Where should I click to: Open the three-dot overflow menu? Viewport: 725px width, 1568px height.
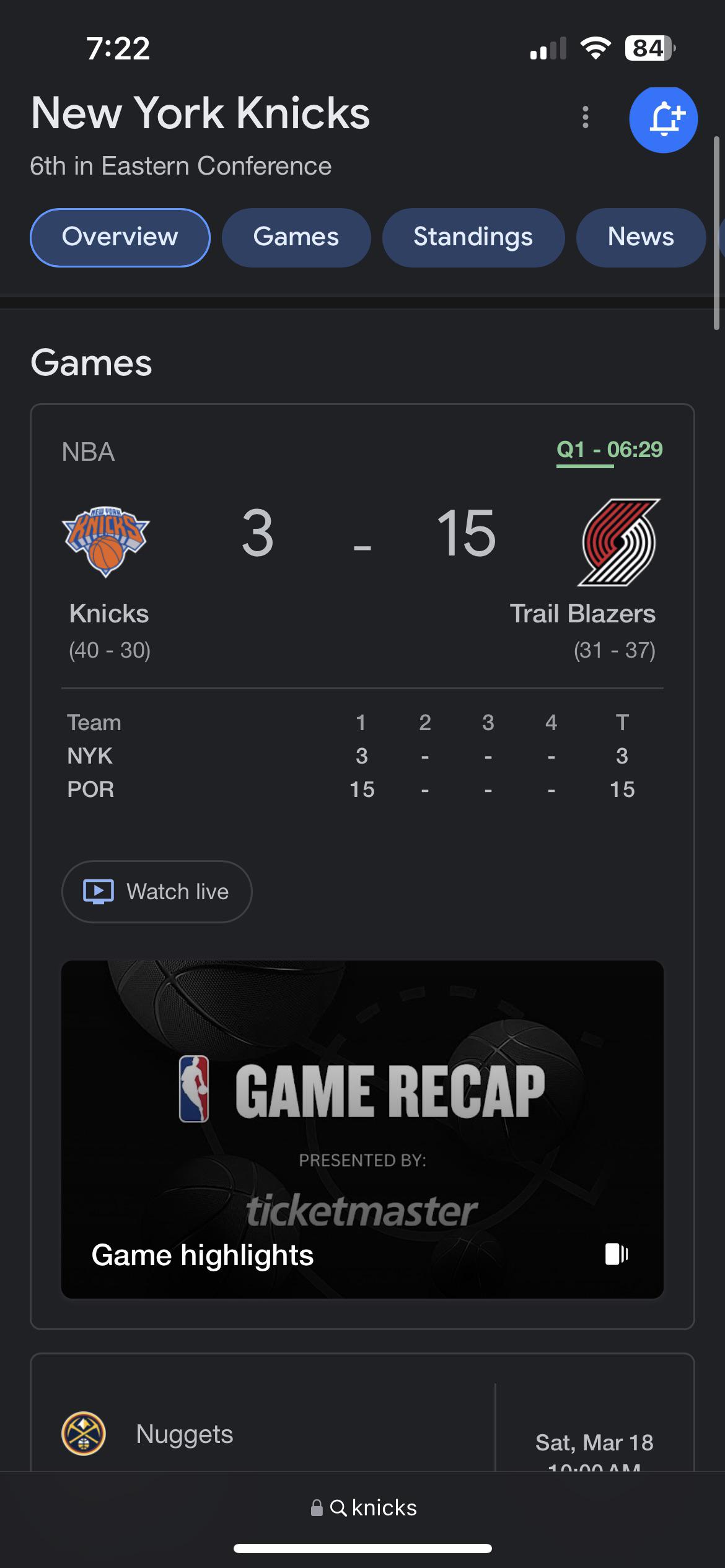coord(585,117)
